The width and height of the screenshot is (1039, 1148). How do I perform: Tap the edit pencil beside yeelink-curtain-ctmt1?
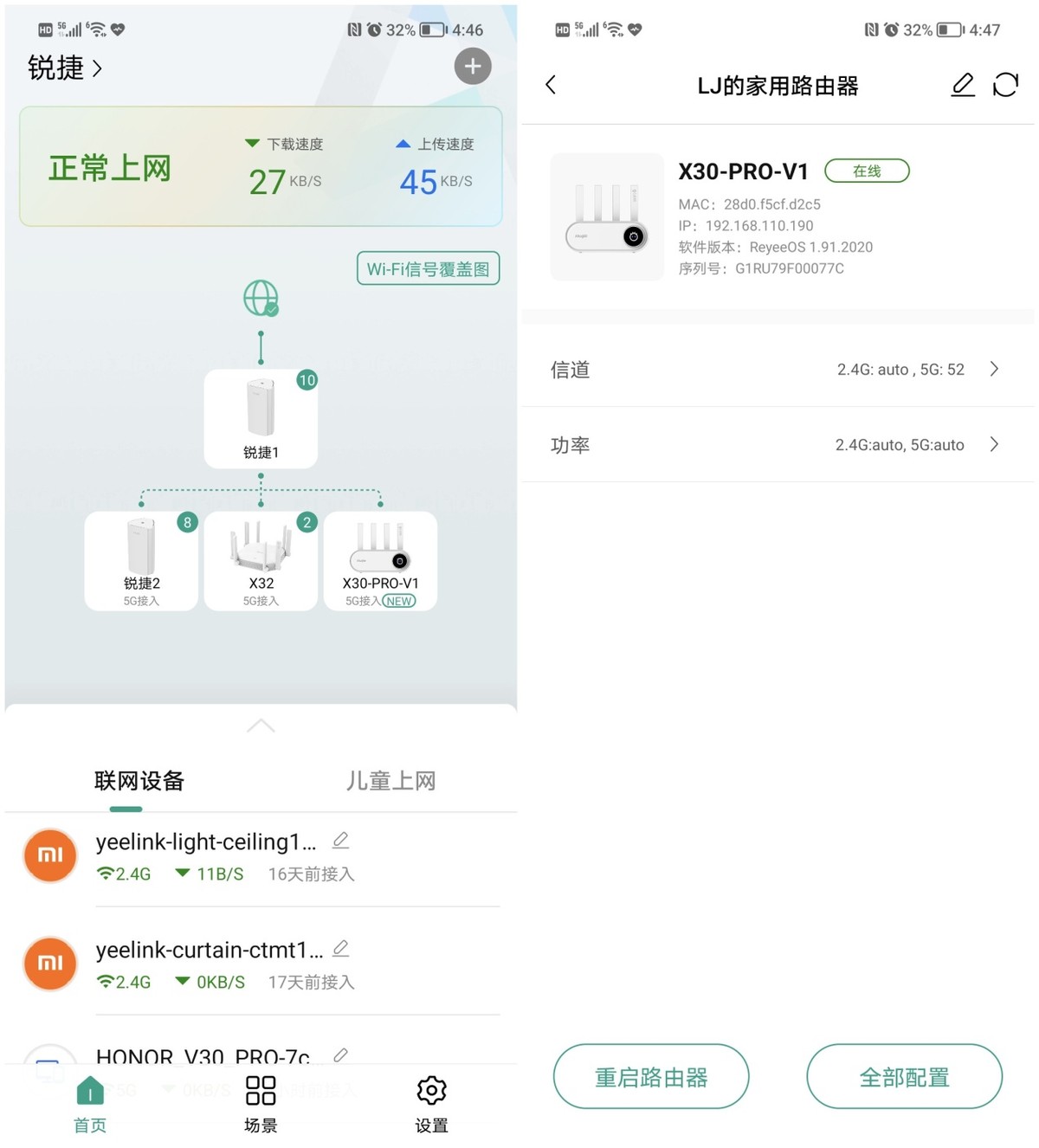click(340, 949)
